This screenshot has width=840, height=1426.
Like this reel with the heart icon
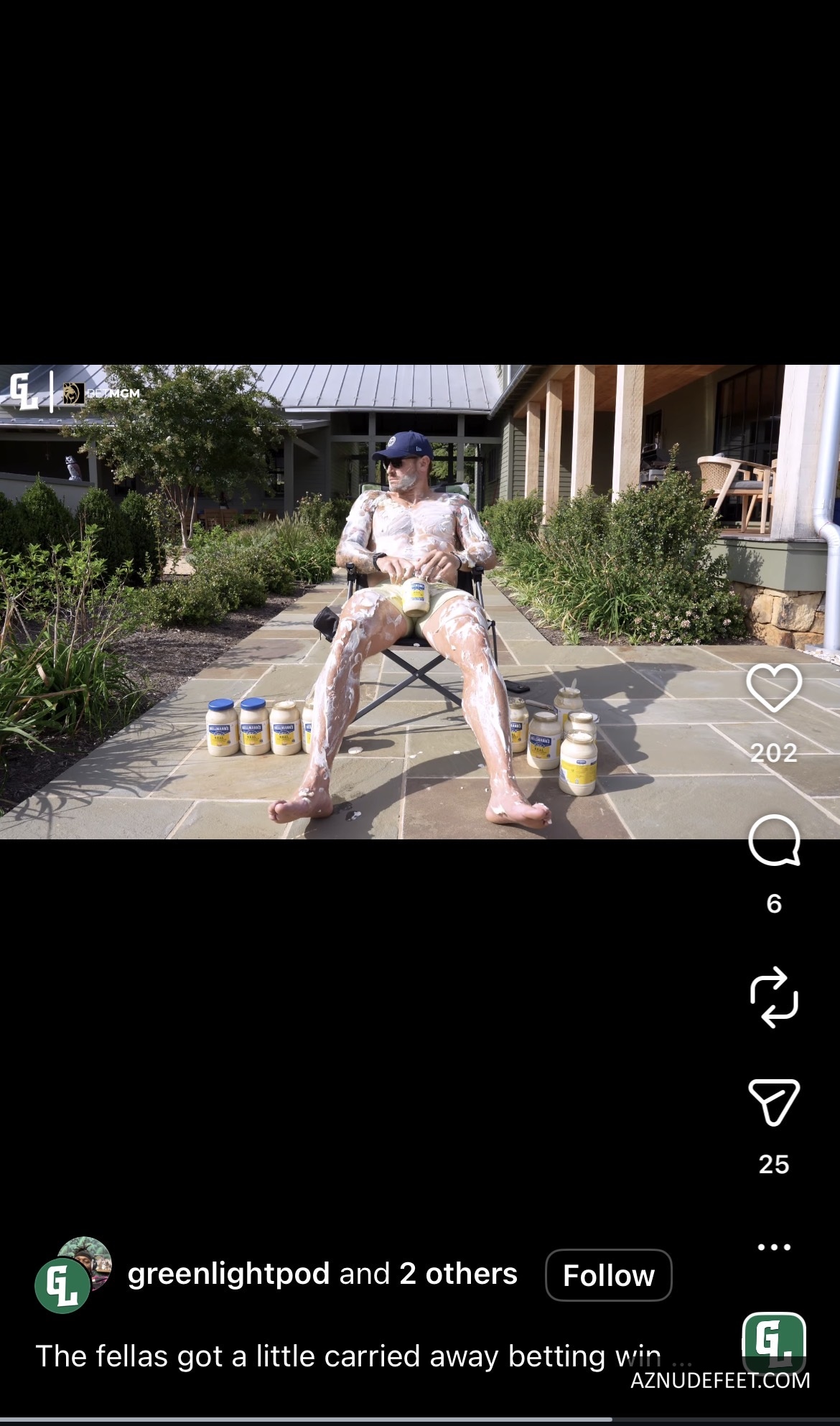(773, 688)
